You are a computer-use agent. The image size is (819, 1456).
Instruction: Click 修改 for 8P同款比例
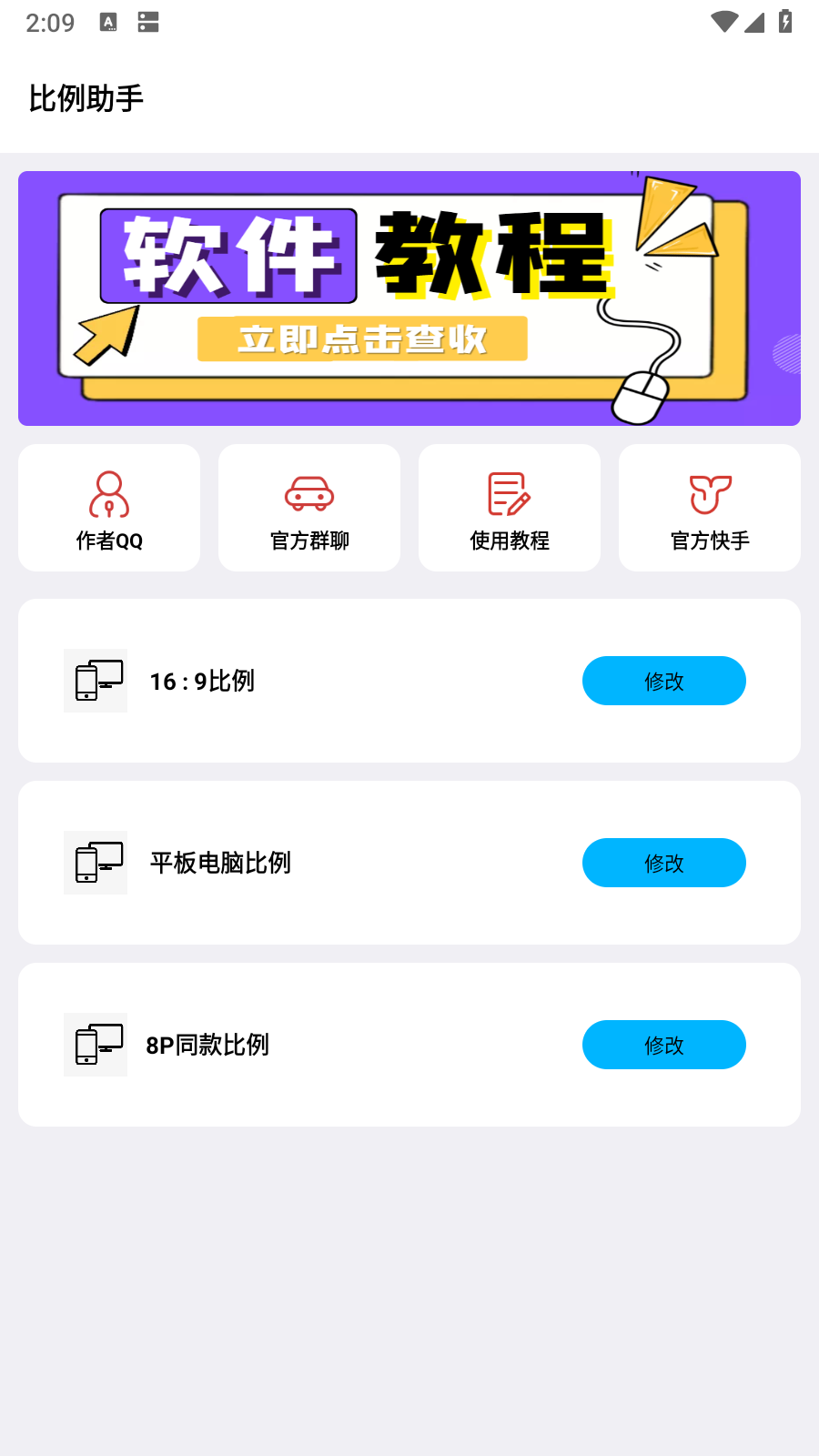pos(663,1045)
